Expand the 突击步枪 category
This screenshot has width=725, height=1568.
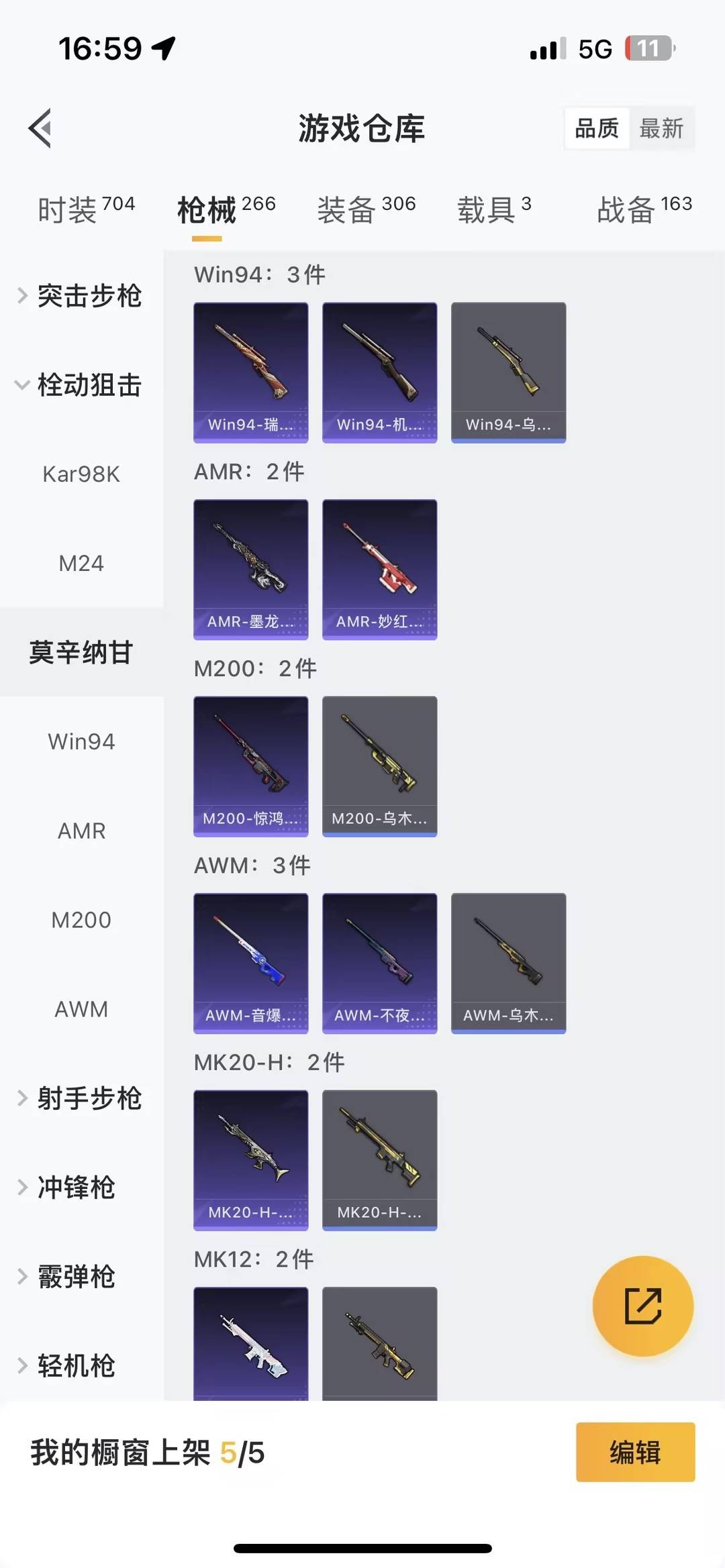pyautogui.click(x=81, y=296)
